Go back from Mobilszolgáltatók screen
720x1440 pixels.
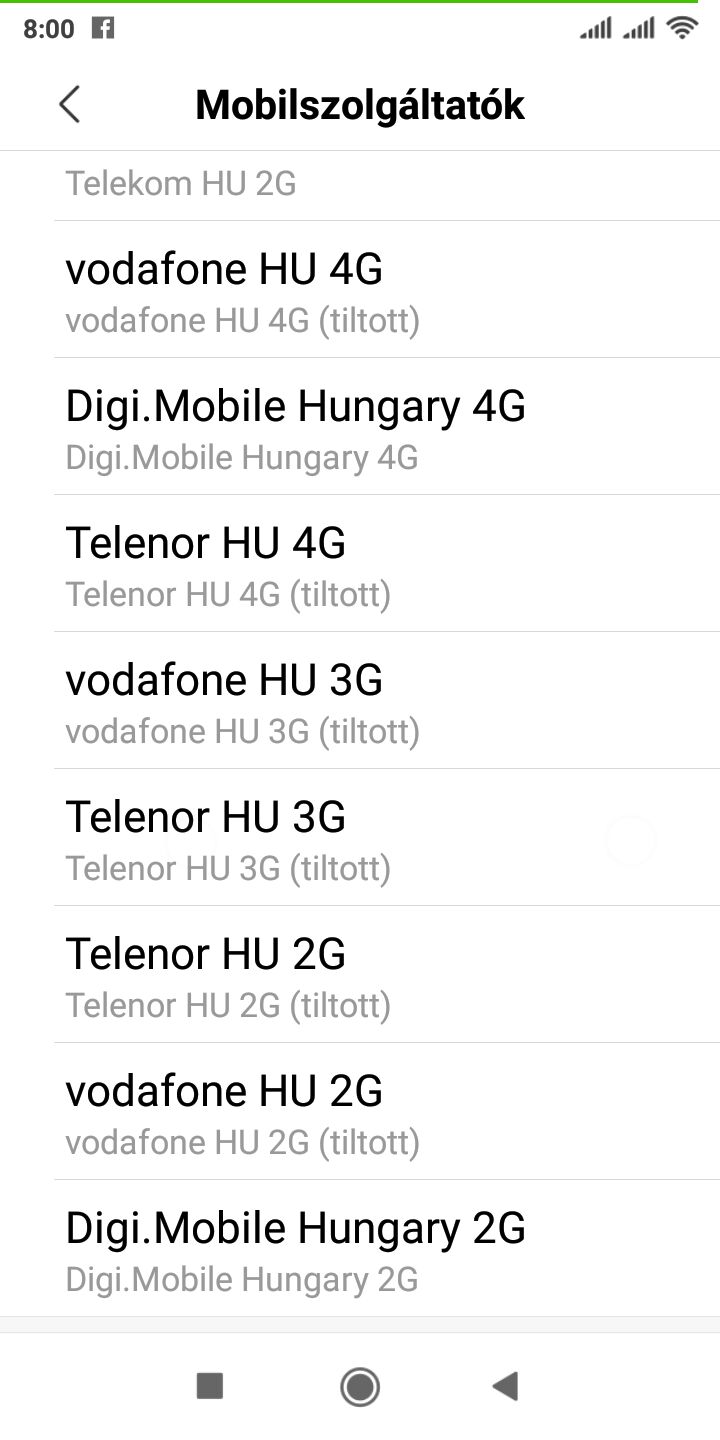pos(69,104)
